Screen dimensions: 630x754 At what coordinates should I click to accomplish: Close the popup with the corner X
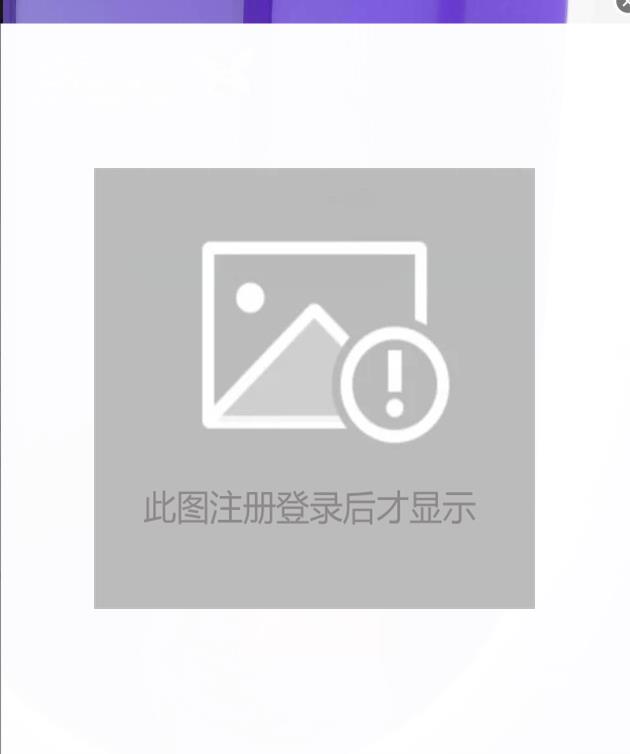coord(624,5)
